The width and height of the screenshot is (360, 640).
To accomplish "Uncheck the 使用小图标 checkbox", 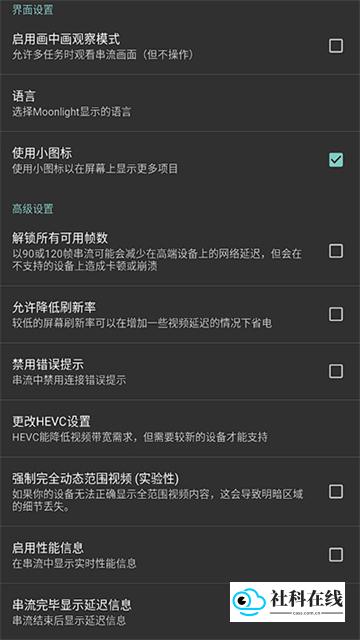I will (x=336, y=160).
